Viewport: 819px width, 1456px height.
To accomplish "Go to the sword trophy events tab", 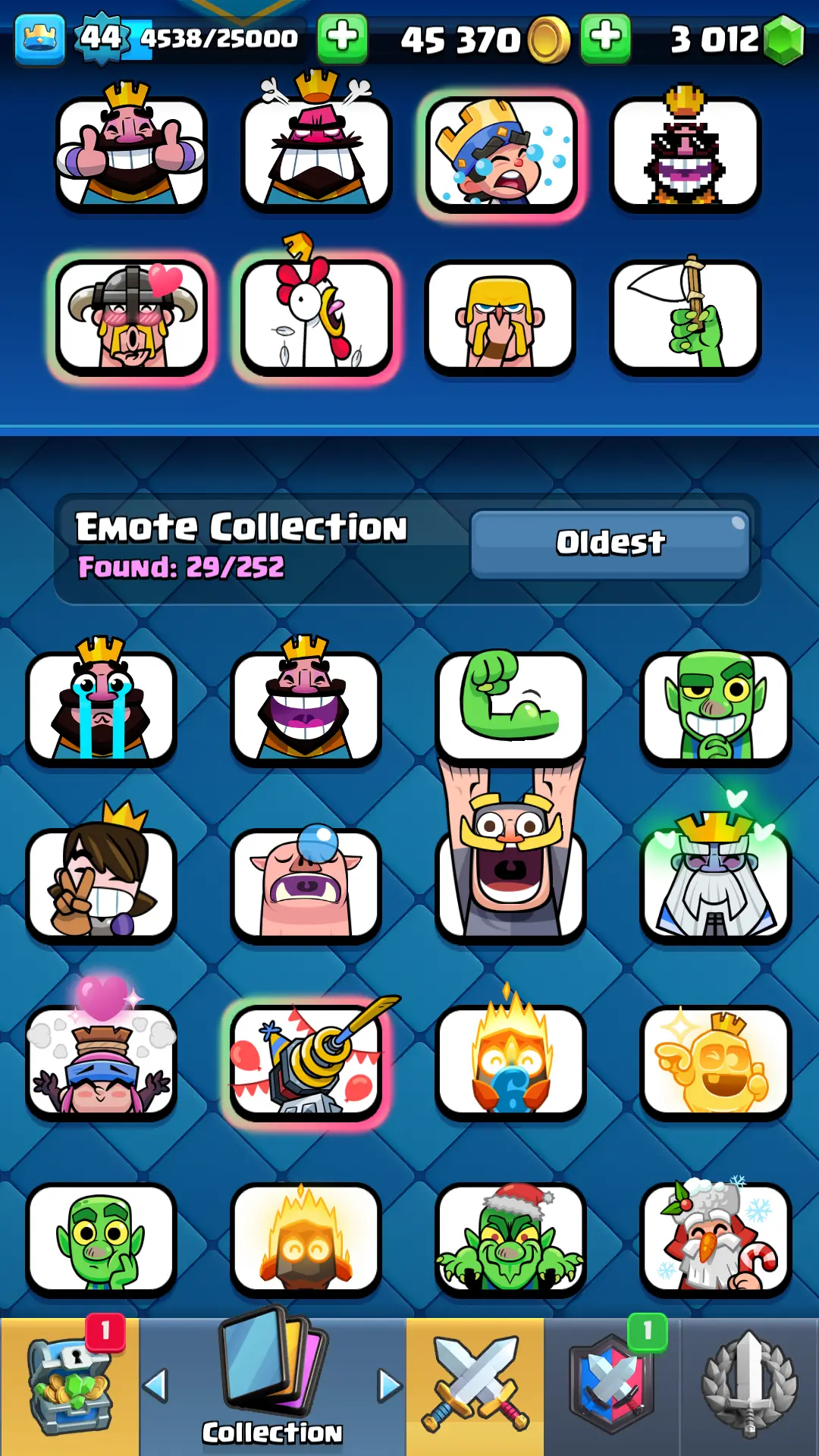I will 749,1386.
